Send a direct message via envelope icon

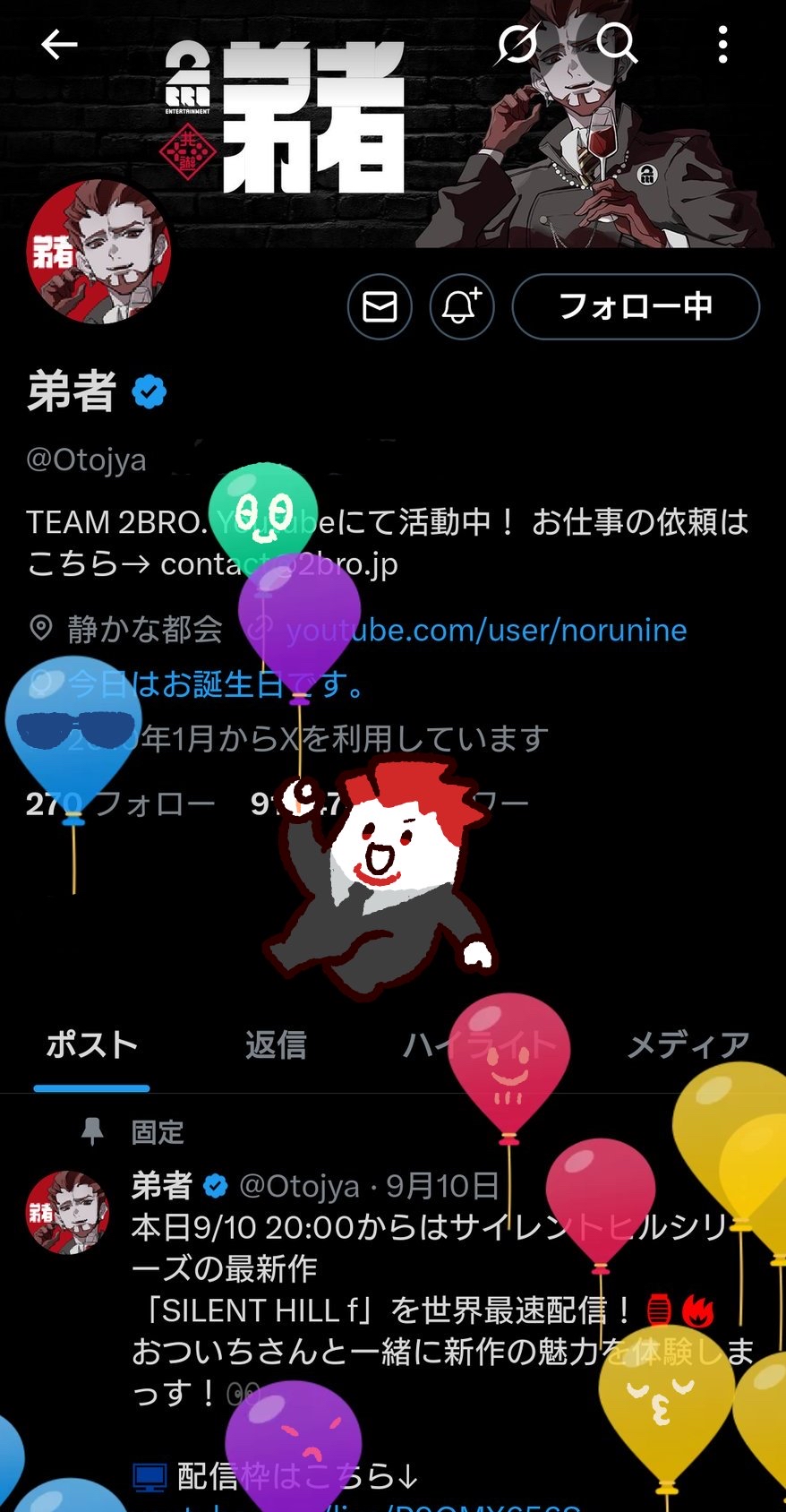pos(380,307)
